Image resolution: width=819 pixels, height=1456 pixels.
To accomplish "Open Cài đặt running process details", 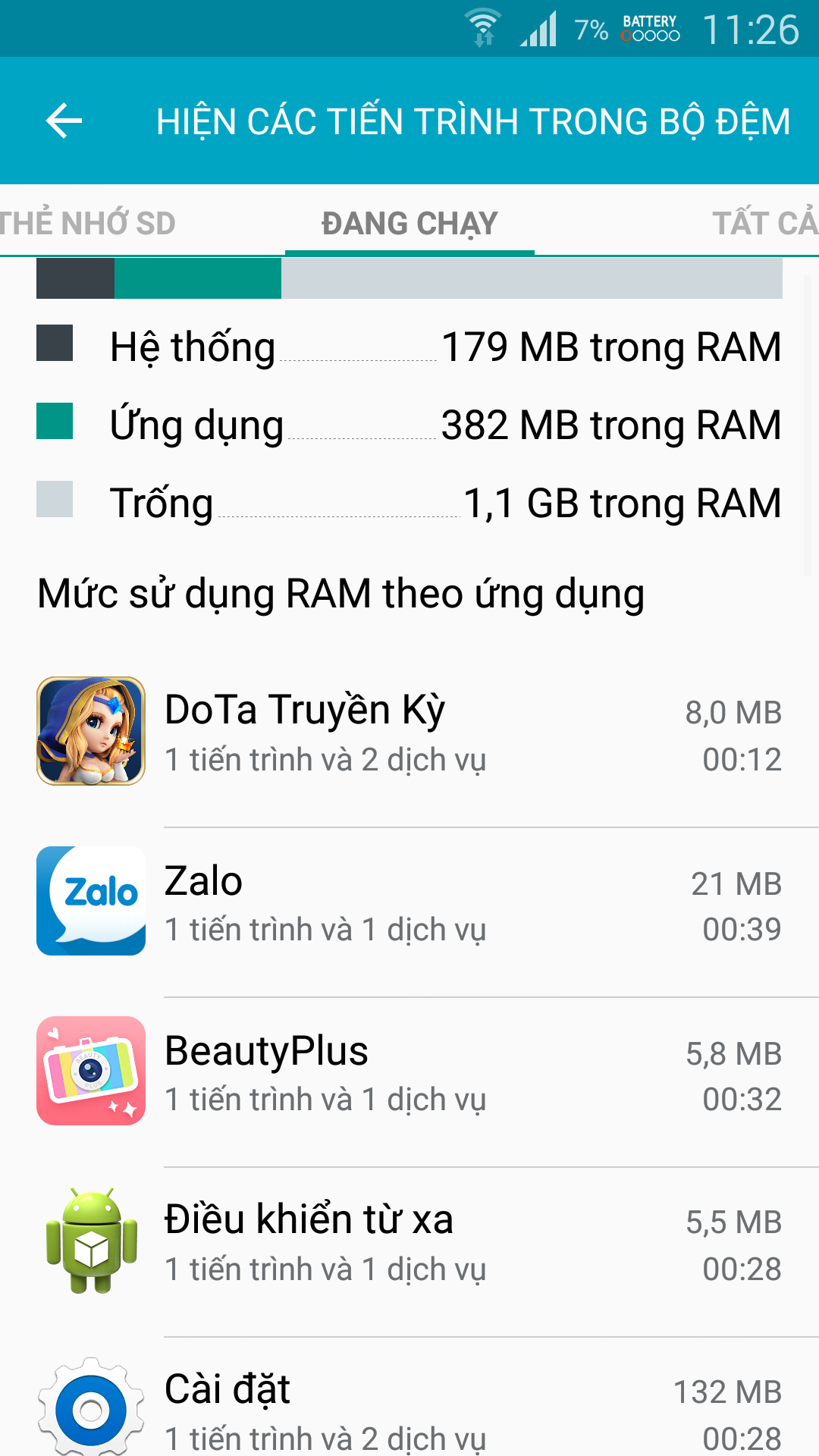I will [x=409, y=1409].
